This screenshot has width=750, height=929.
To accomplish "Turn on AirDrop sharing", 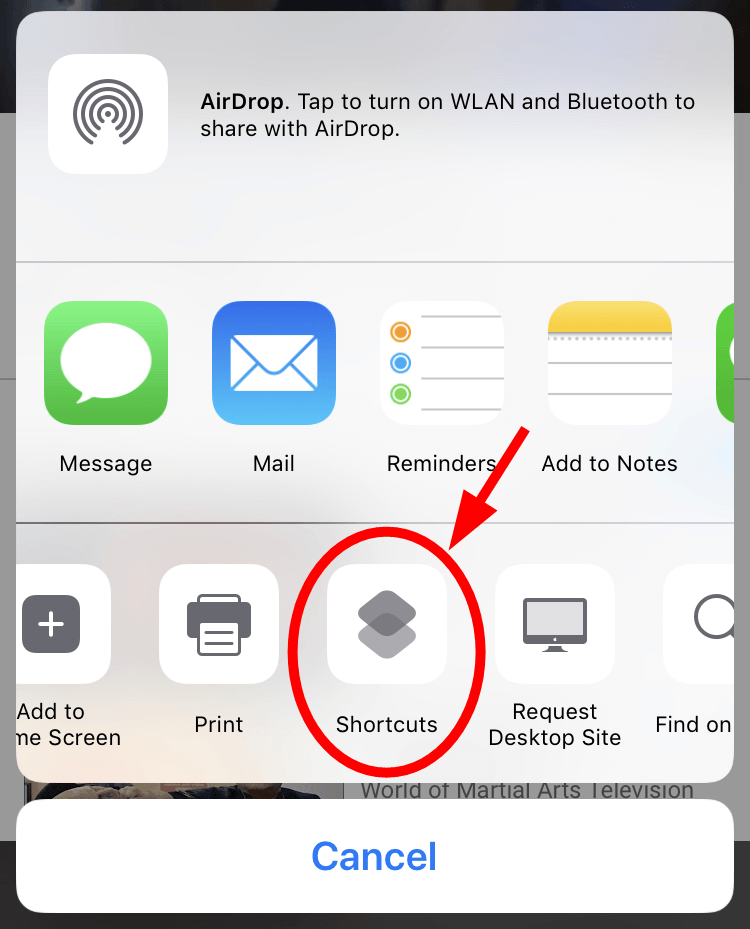I will (108, 115).
